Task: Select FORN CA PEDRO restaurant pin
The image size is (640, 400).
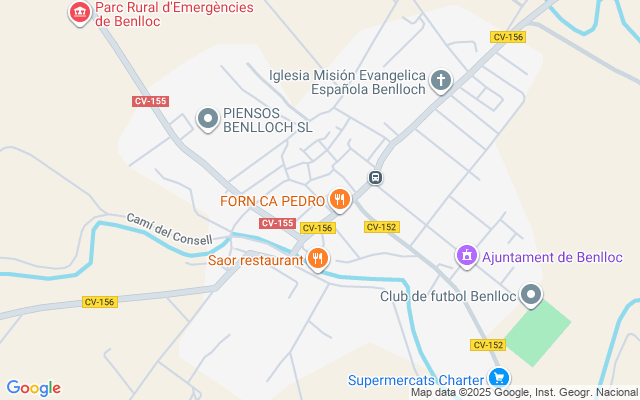Action: [x=340, y=200]
